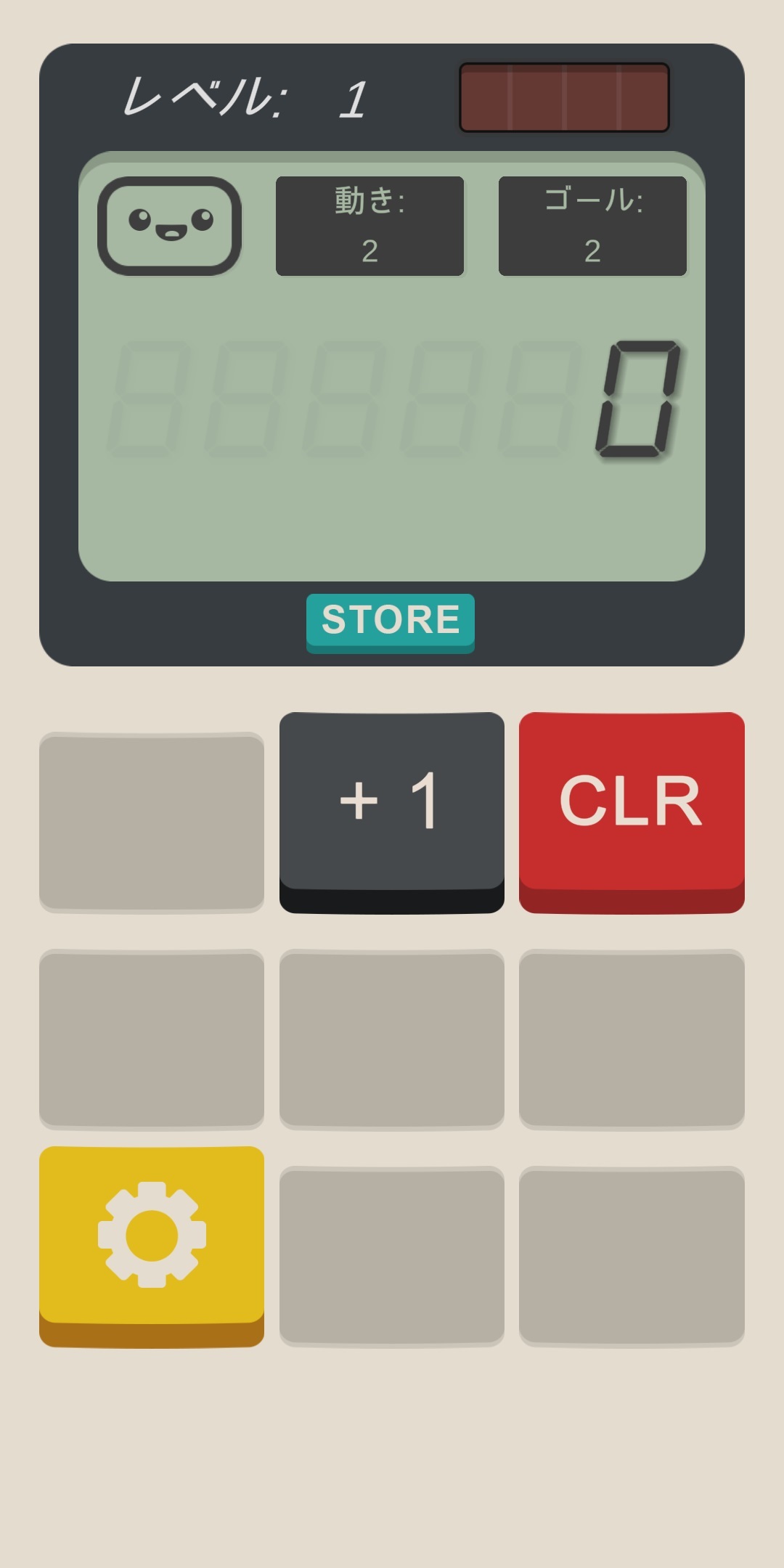Open the STORE button

point(391,623)
